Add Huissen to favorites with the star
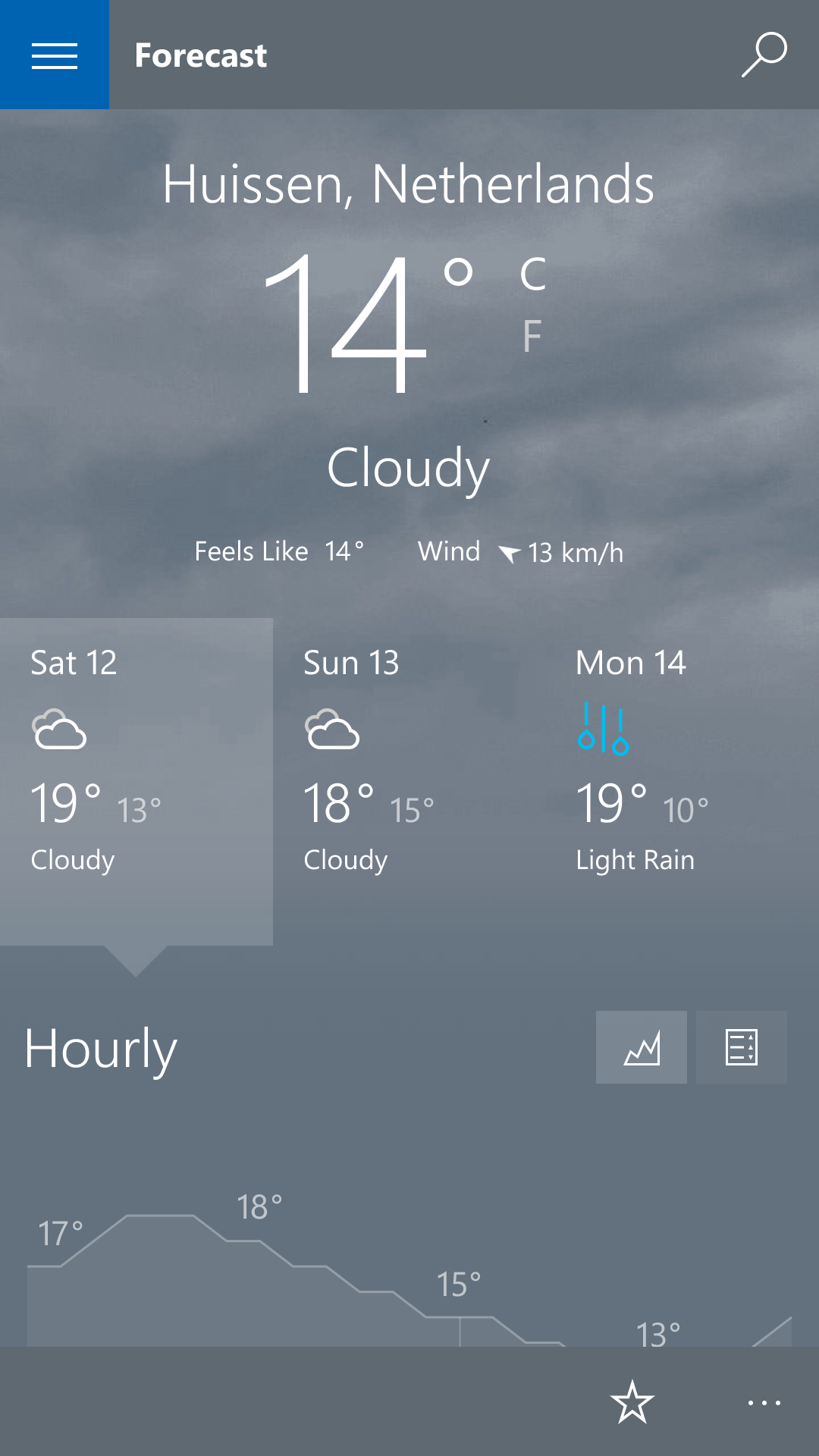819x1456 pixels. coord(632,1402)
